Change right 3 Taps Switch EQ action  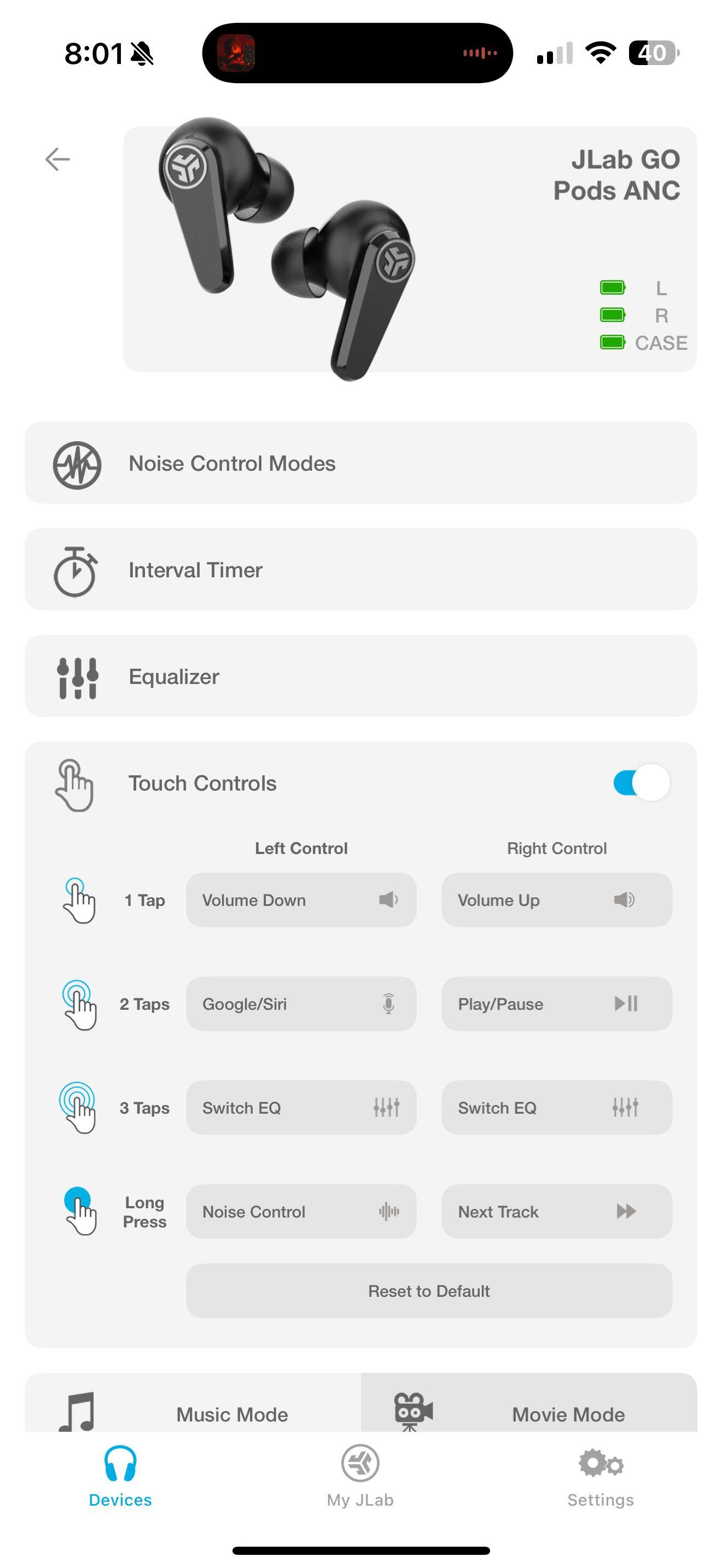point(556,1108)
